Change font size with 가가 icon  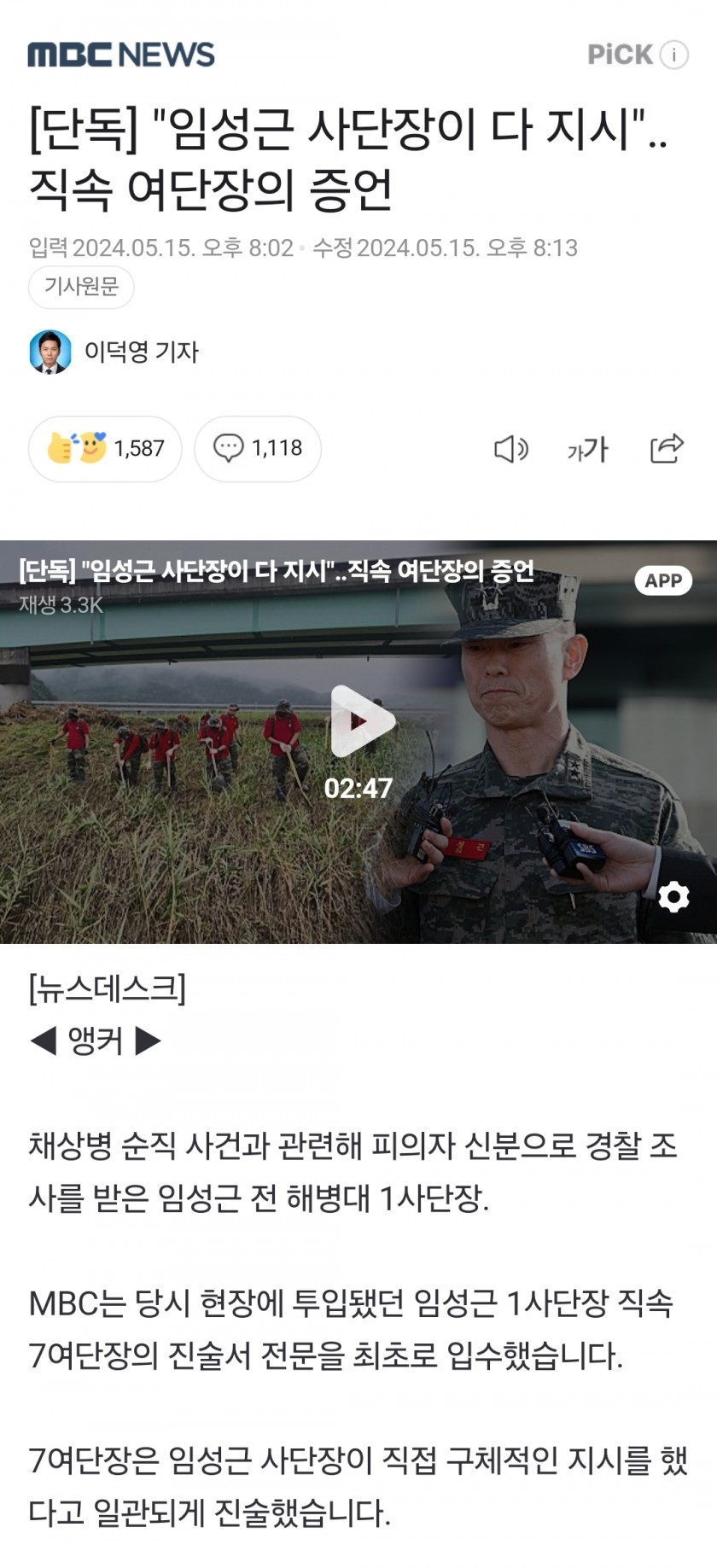tap(587, 449)
